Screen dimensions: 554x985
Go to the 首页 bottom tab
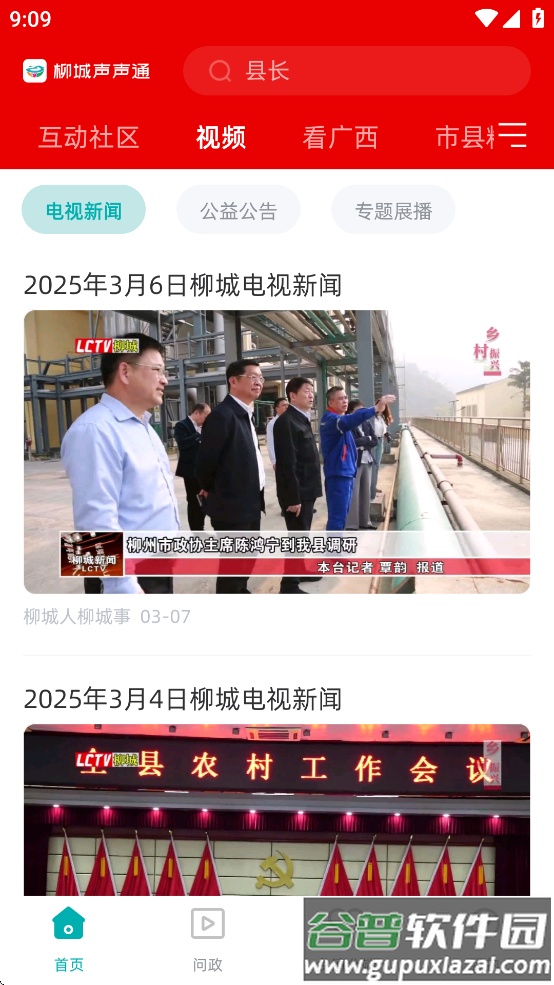coord(68,939)
